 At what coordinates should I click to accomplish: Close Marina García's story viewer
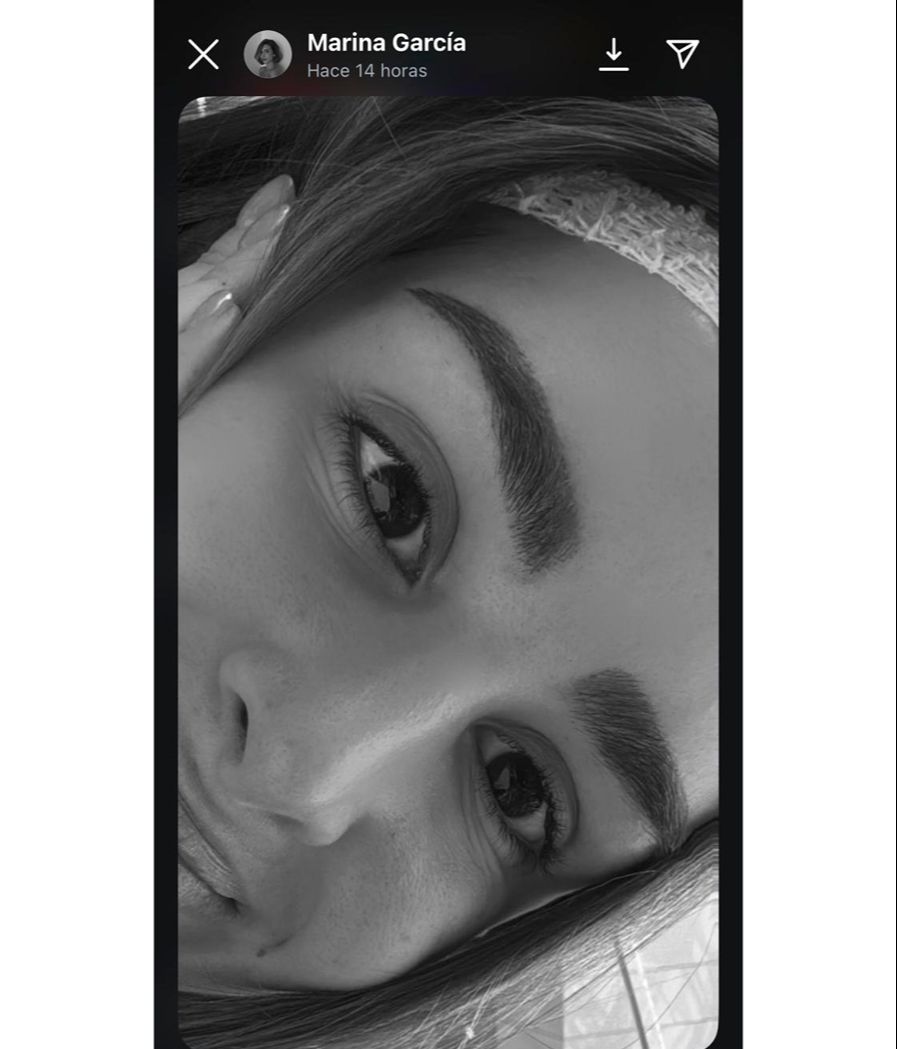[203, 54]
